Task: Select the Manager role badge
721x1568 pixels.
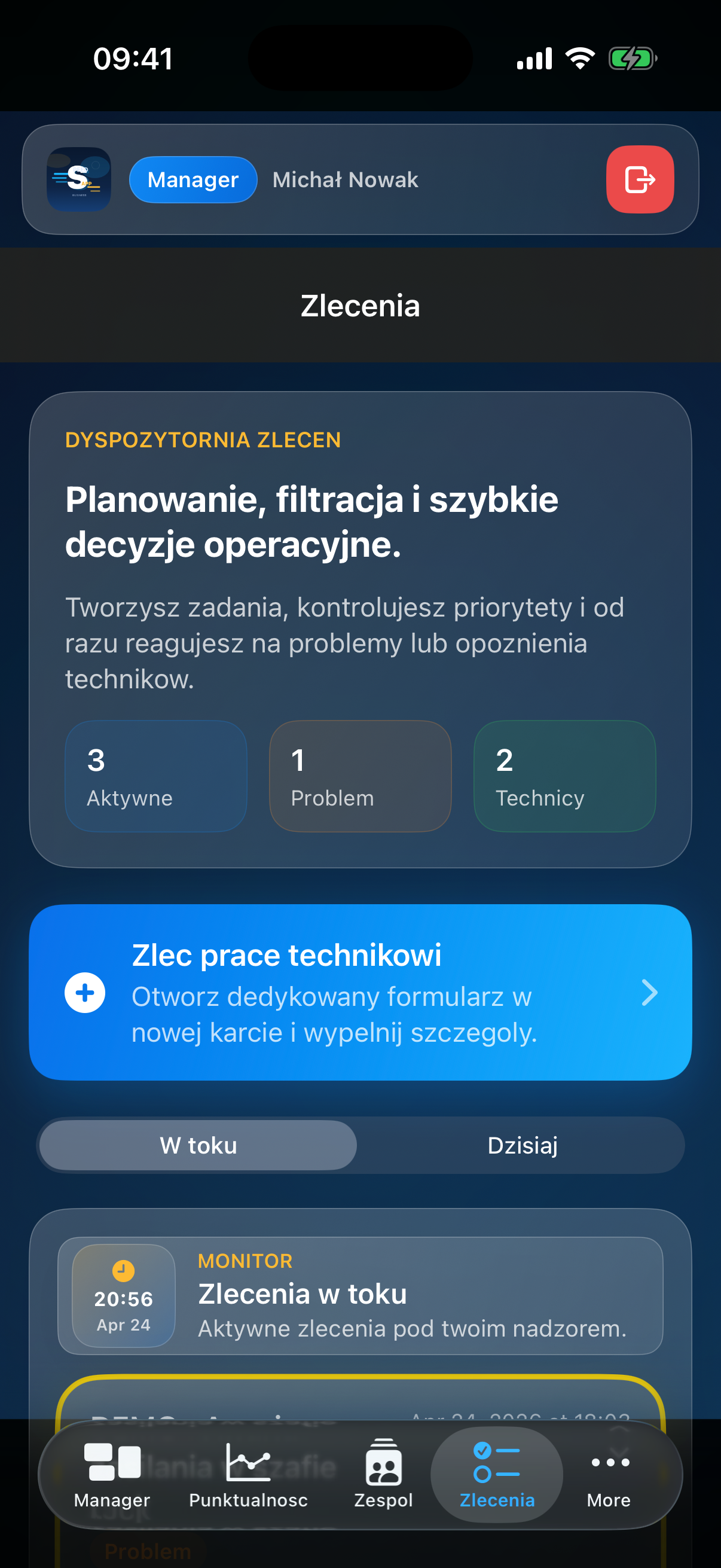Action: pos(193,179)
